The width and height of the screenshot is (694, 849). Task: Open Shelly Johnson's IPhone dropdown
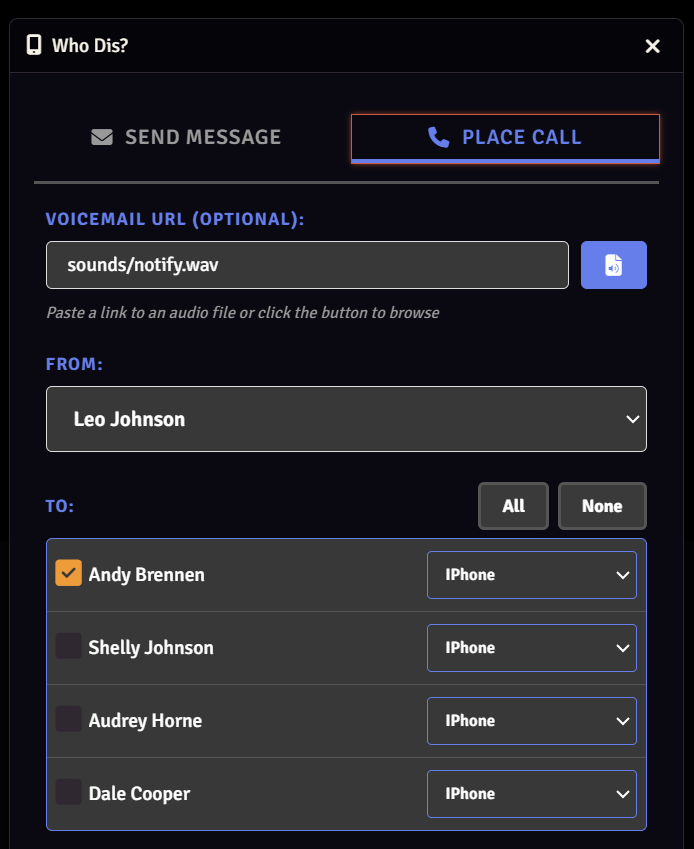(x=531, y=648)
